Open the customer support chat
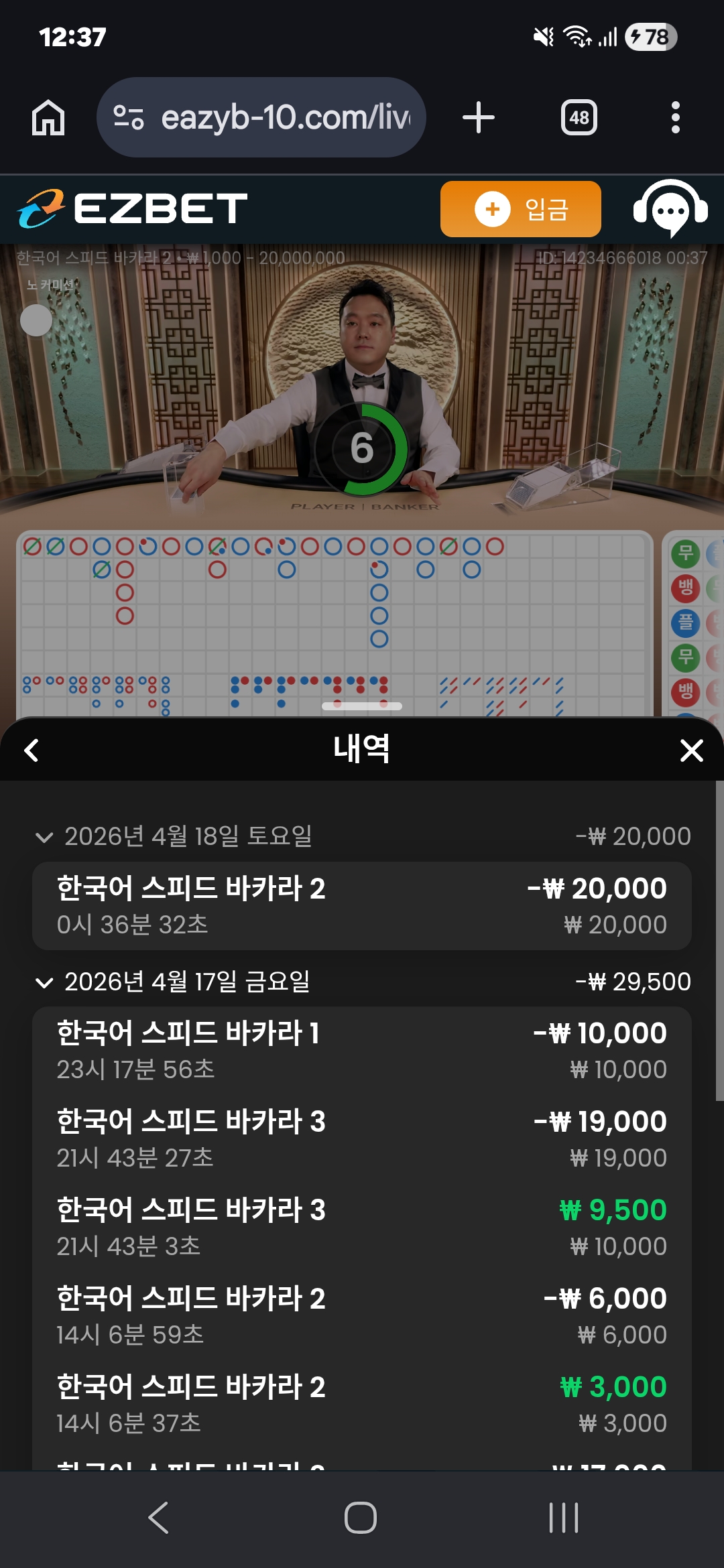 click(x=670, y=209)
